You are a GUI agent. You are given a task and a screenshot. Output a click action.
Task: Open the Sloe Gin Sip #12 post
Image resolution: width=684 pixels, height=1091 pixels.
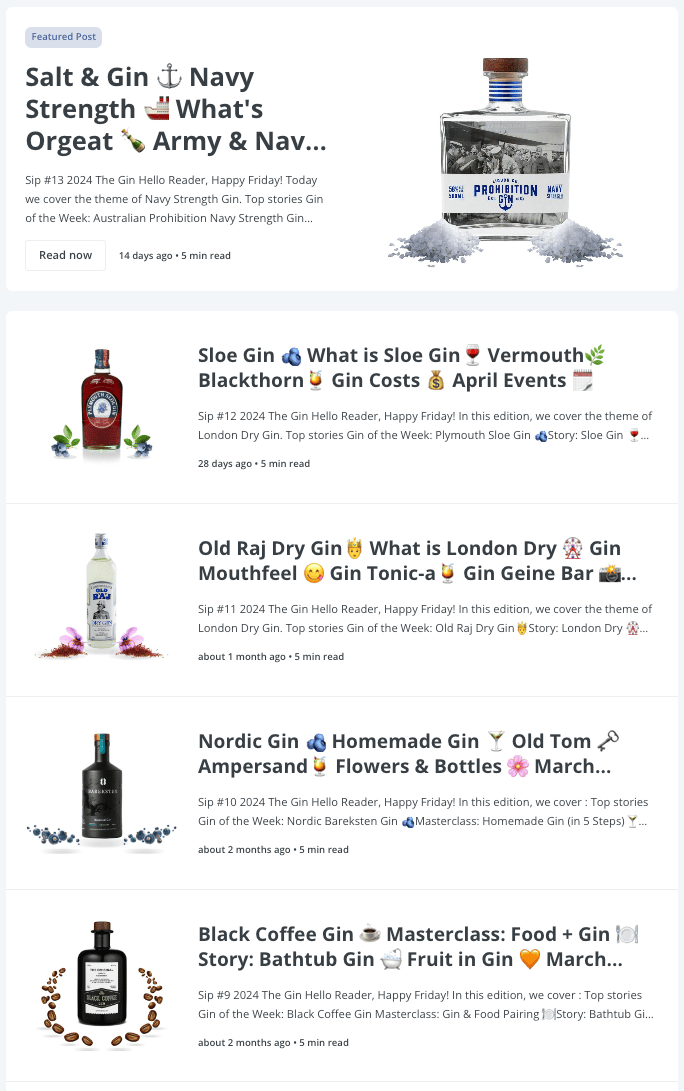click(401, 368)
